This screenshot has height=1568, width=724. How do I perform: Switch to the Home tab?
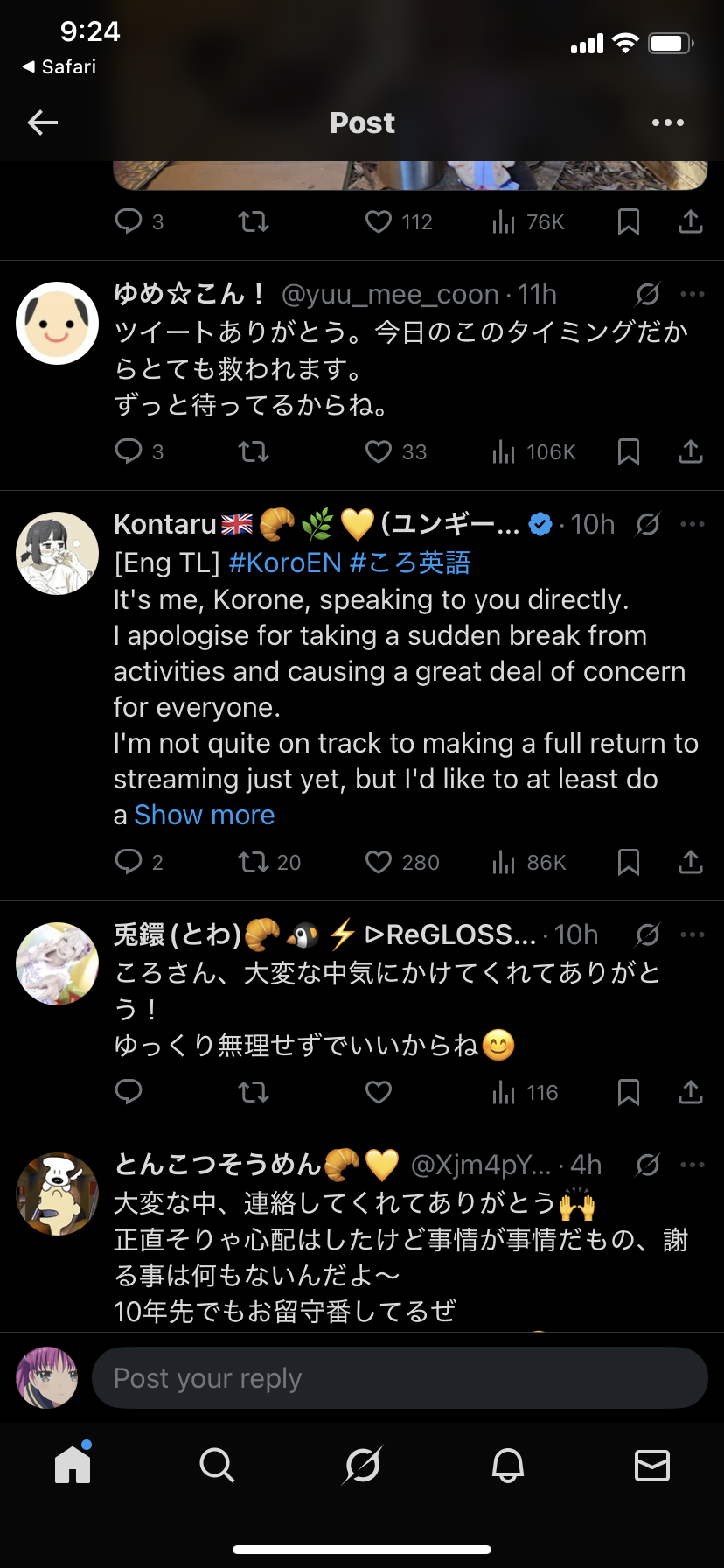pyautogui.click(x=73, y=1464)
